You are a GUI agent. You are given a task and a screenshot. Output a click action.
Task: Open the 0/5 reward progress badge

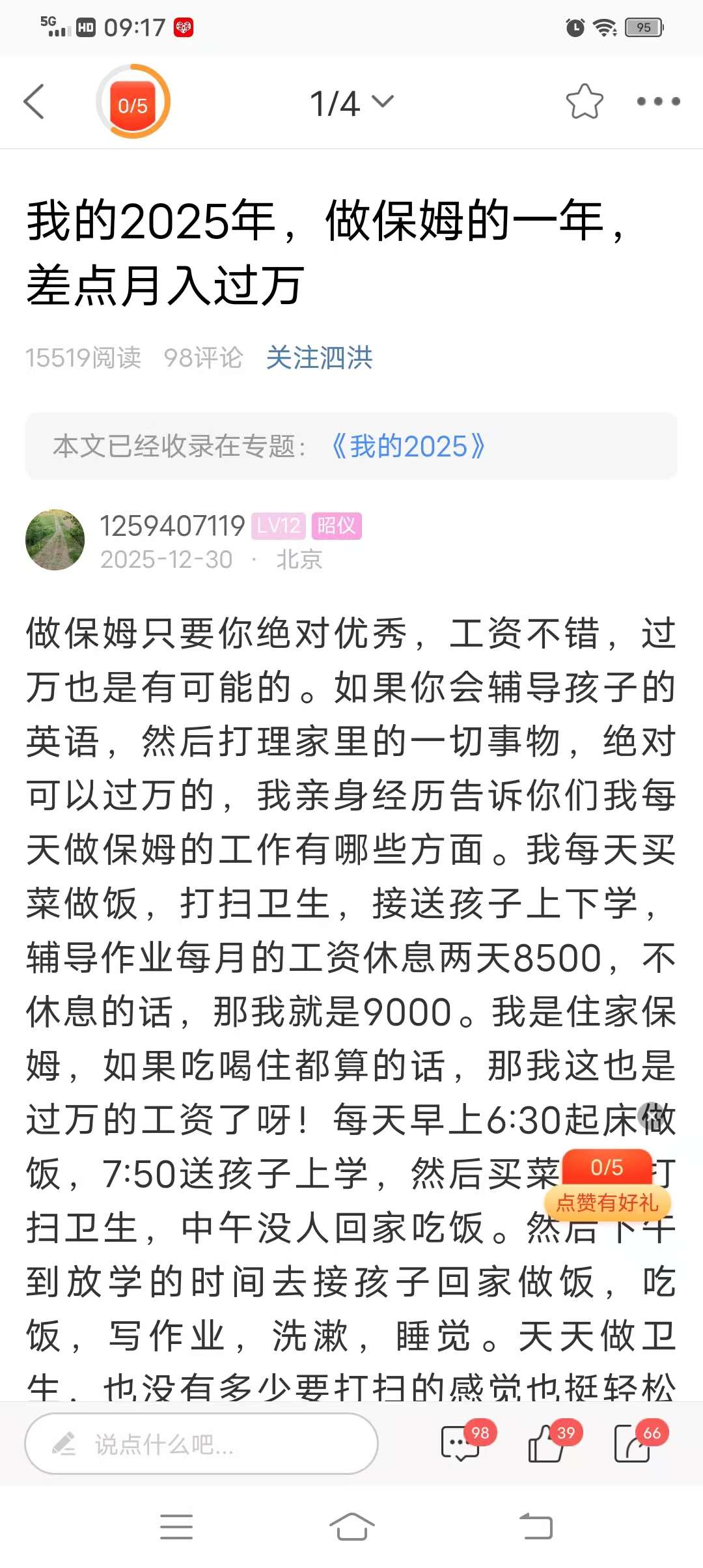[133, 102]
